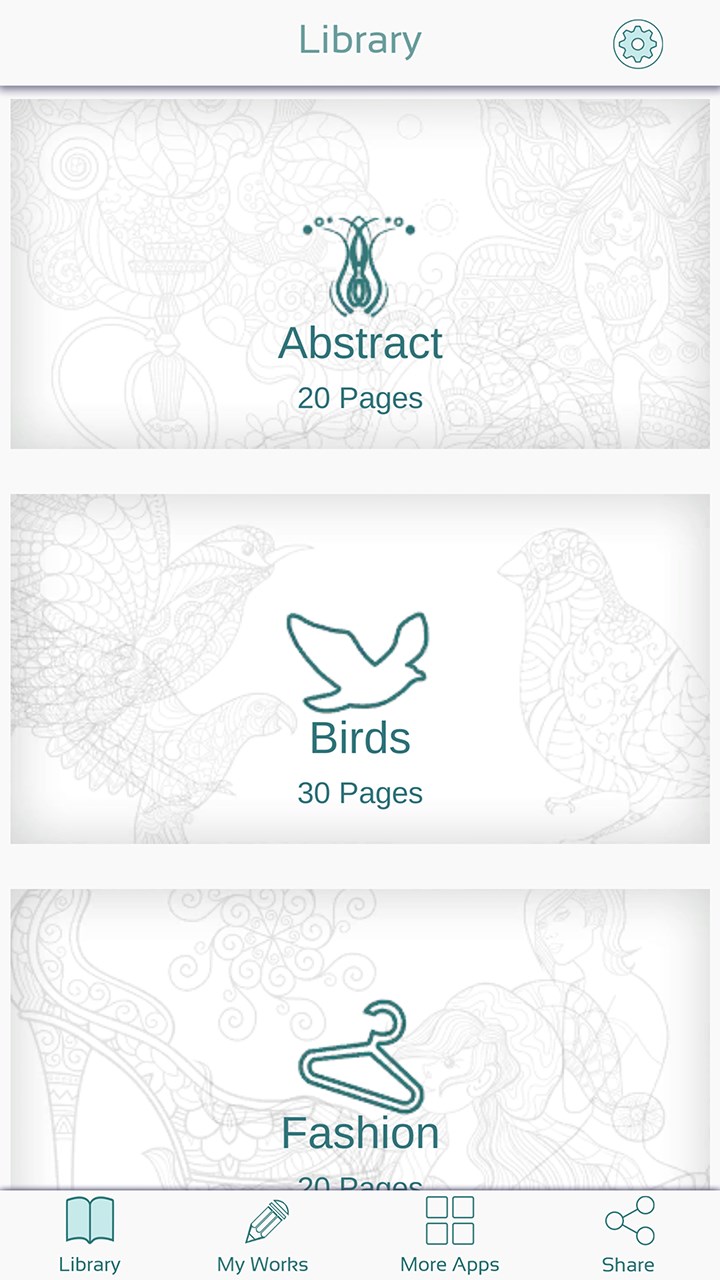Switch to the Library tab

point(89,1235)
